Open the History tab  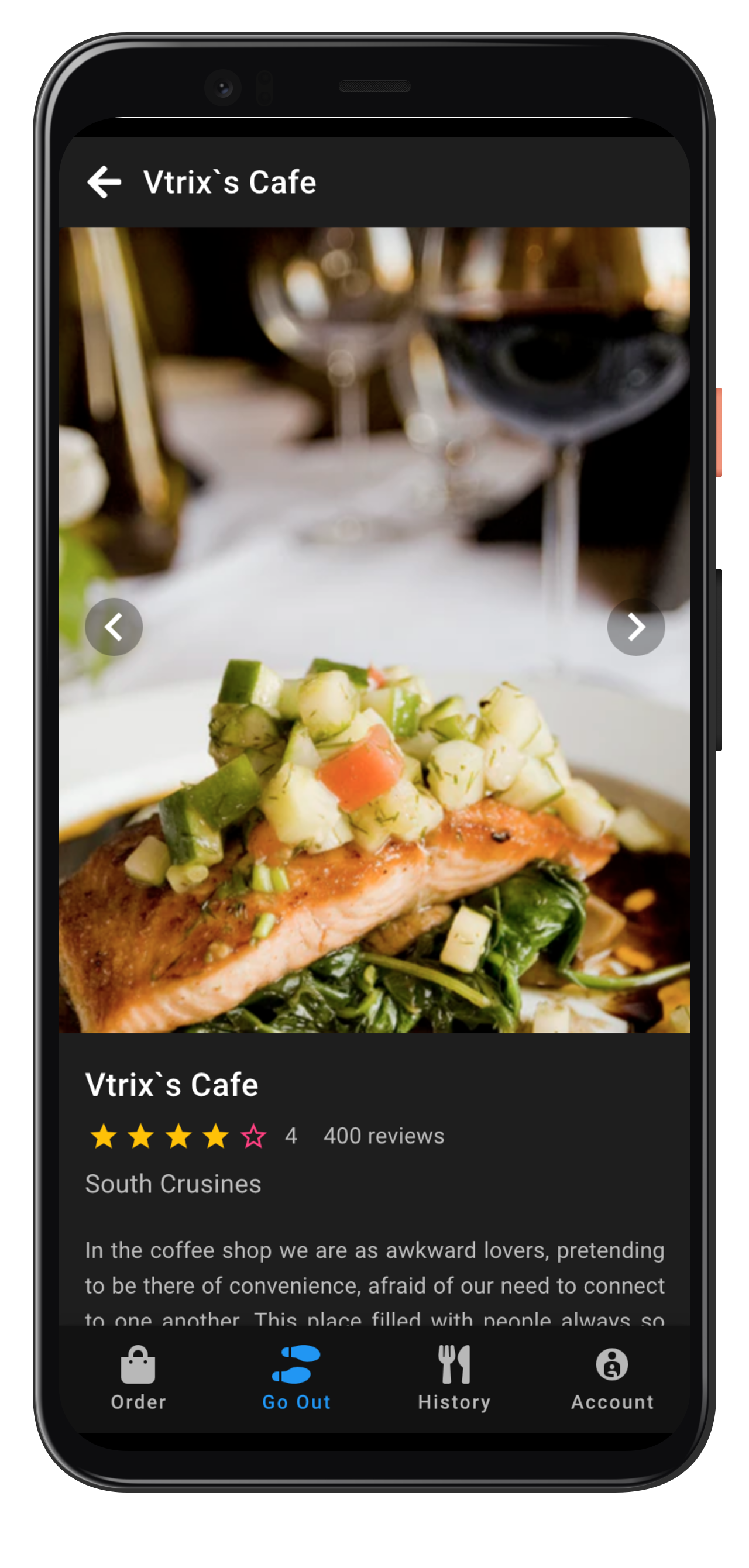click(x=453, y=1377)
